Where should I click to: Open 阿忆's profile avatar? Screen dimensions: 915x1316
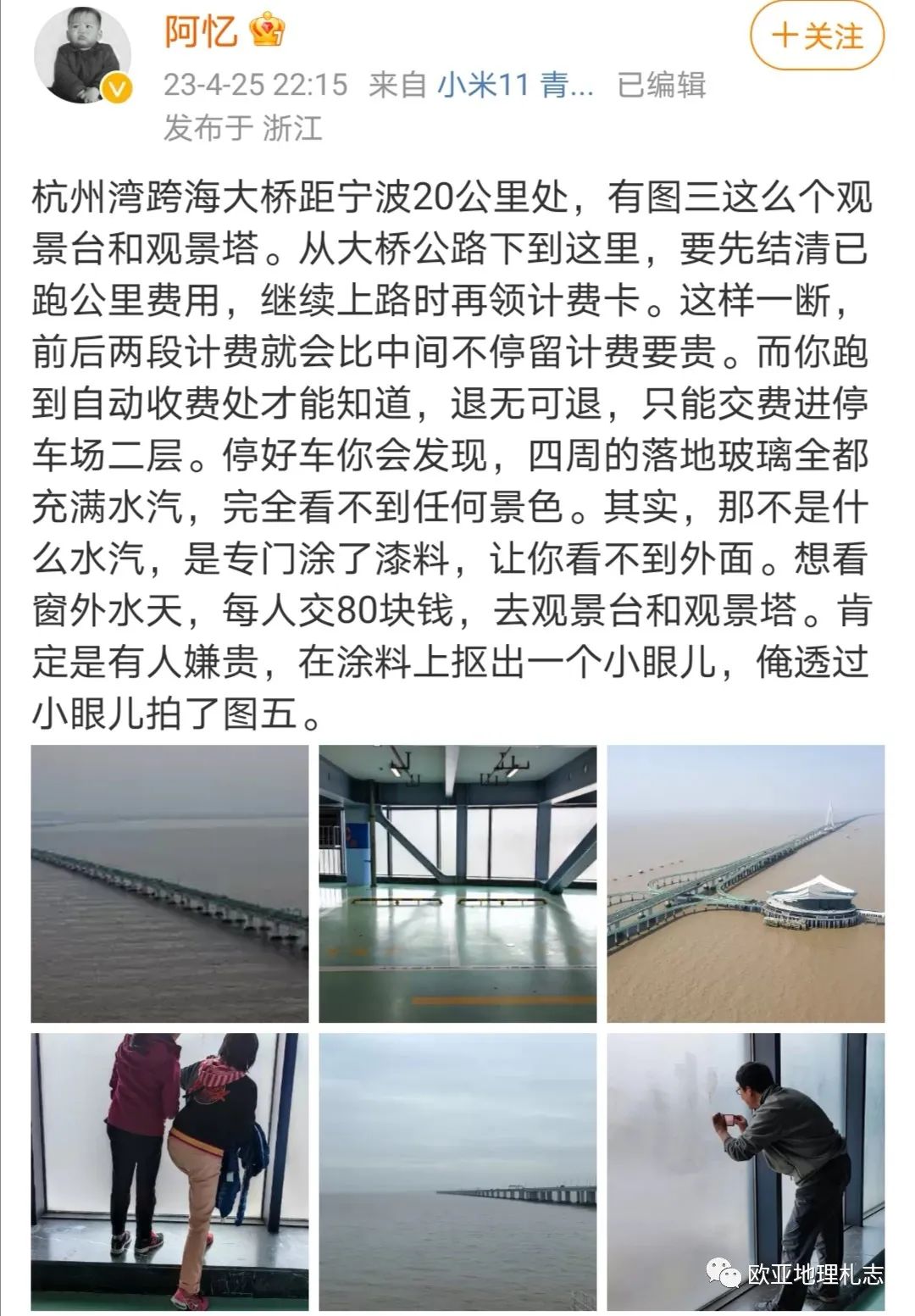pyautogui.click(x=82, y=57)
